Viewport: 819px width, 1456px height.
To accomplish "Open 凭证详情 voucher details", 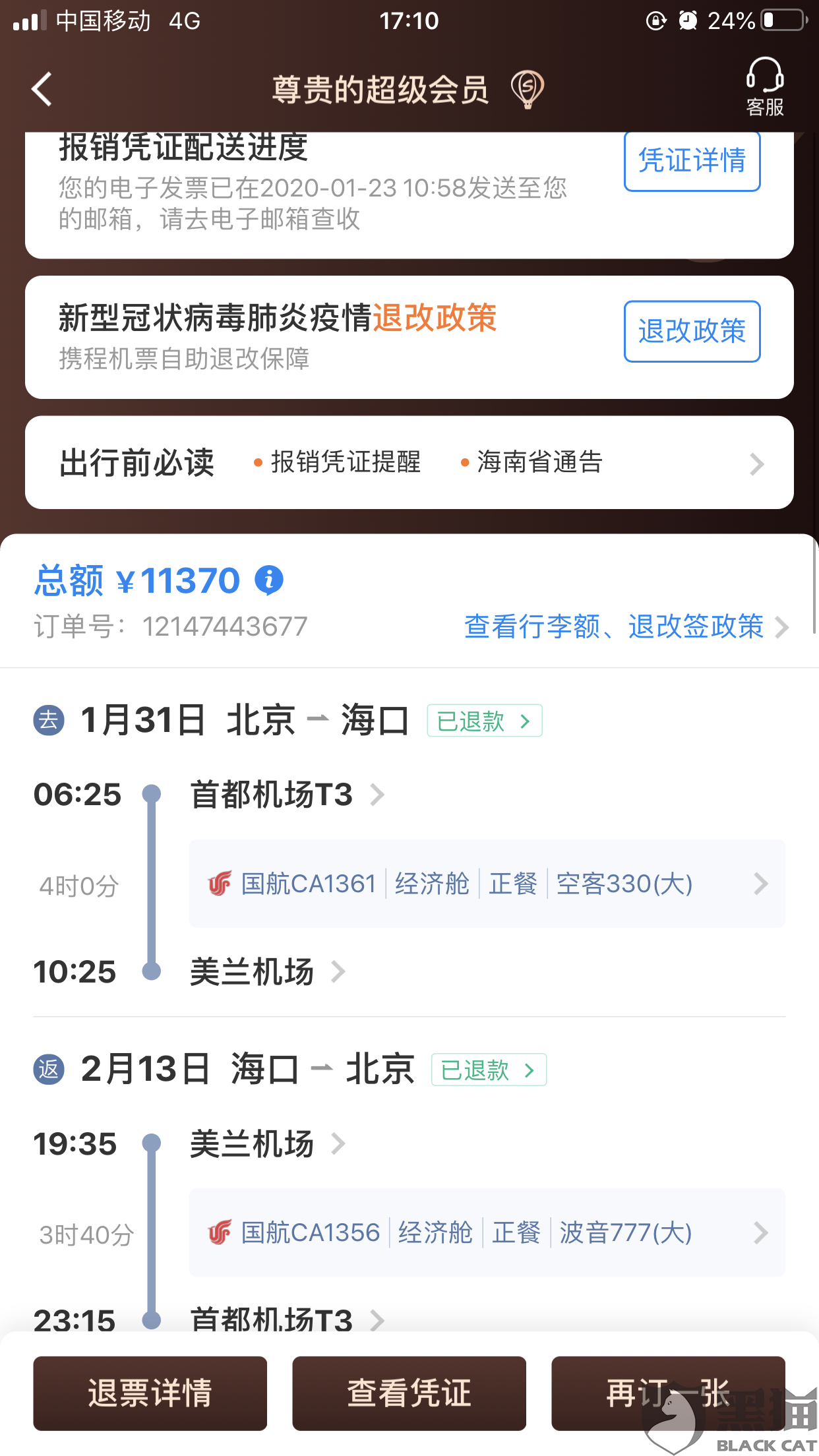I will tap(692, 161).
